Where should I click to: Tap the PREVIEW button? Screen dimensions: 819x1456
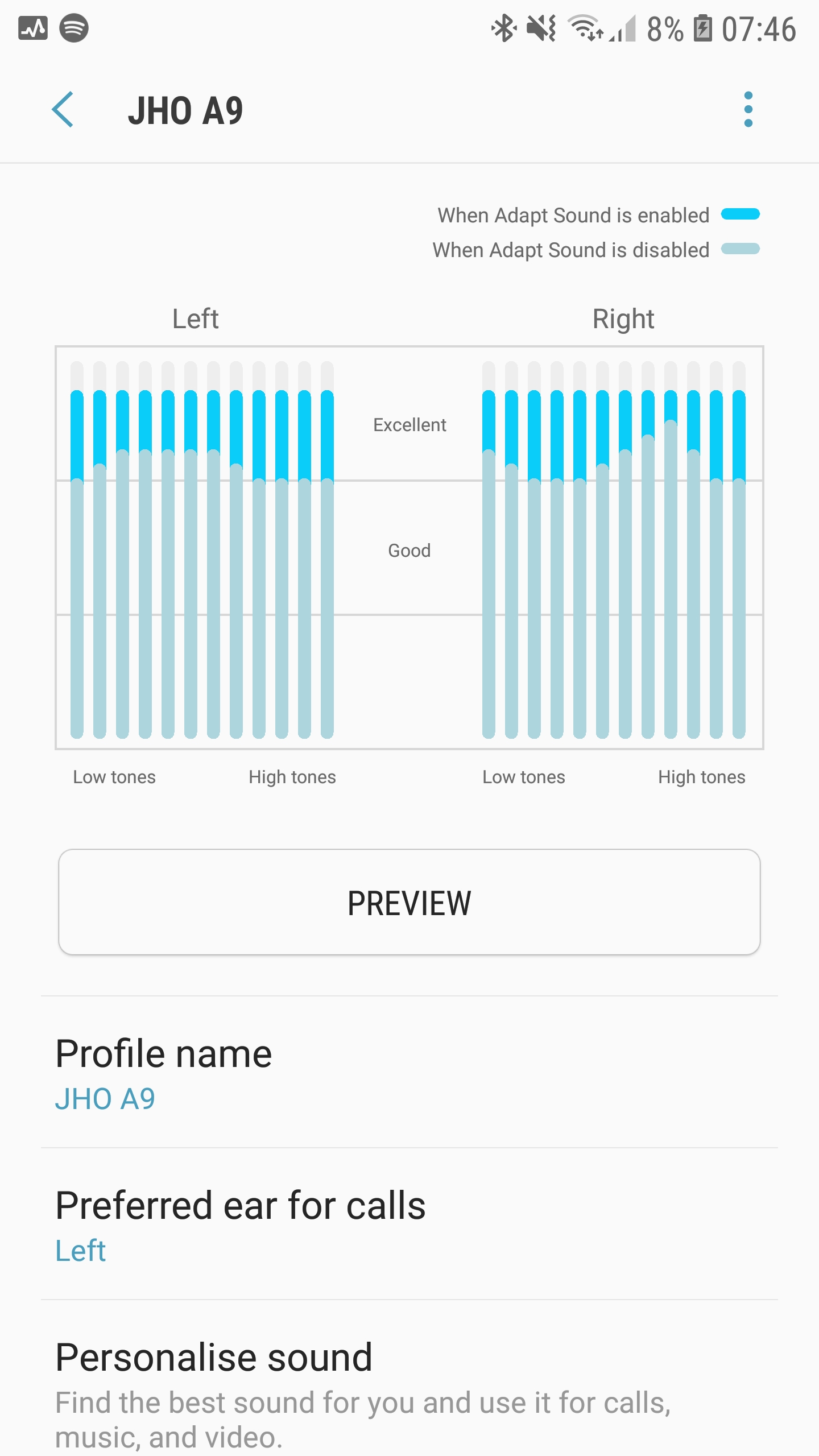[x=409, y=902]
